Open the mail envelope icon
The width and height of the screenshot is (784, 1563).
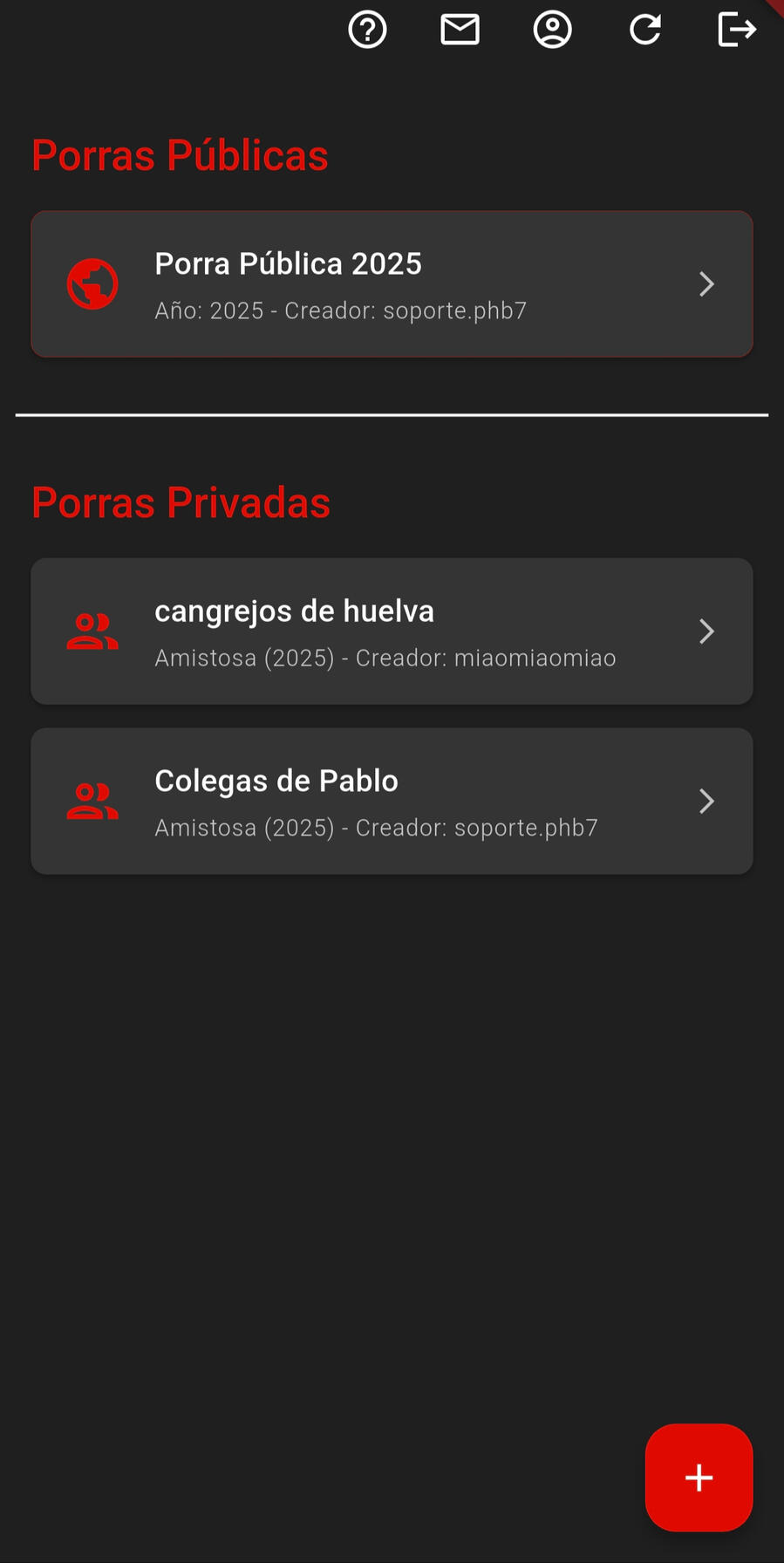460,30
